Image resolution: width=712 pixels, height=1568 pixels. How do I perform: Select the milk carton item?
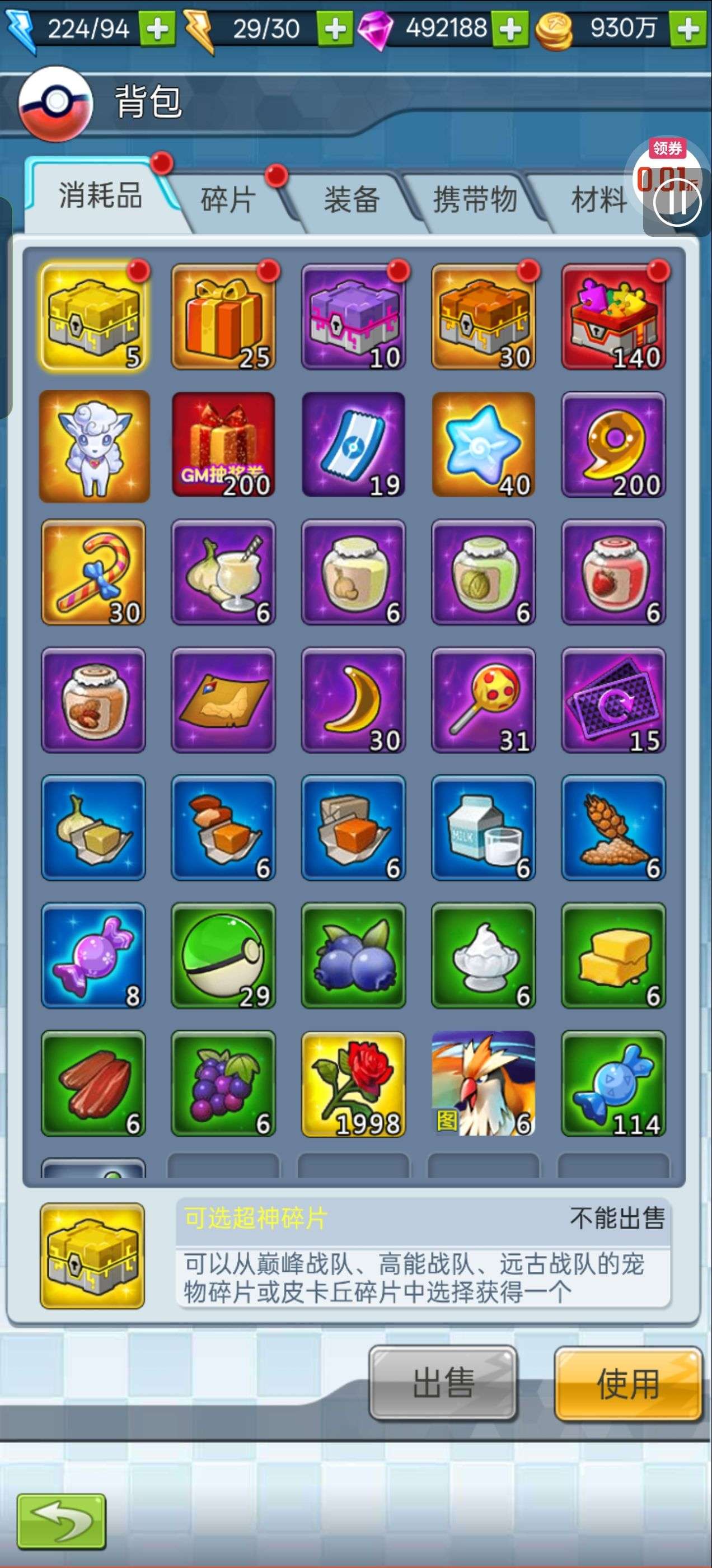(x=484, y=827)
